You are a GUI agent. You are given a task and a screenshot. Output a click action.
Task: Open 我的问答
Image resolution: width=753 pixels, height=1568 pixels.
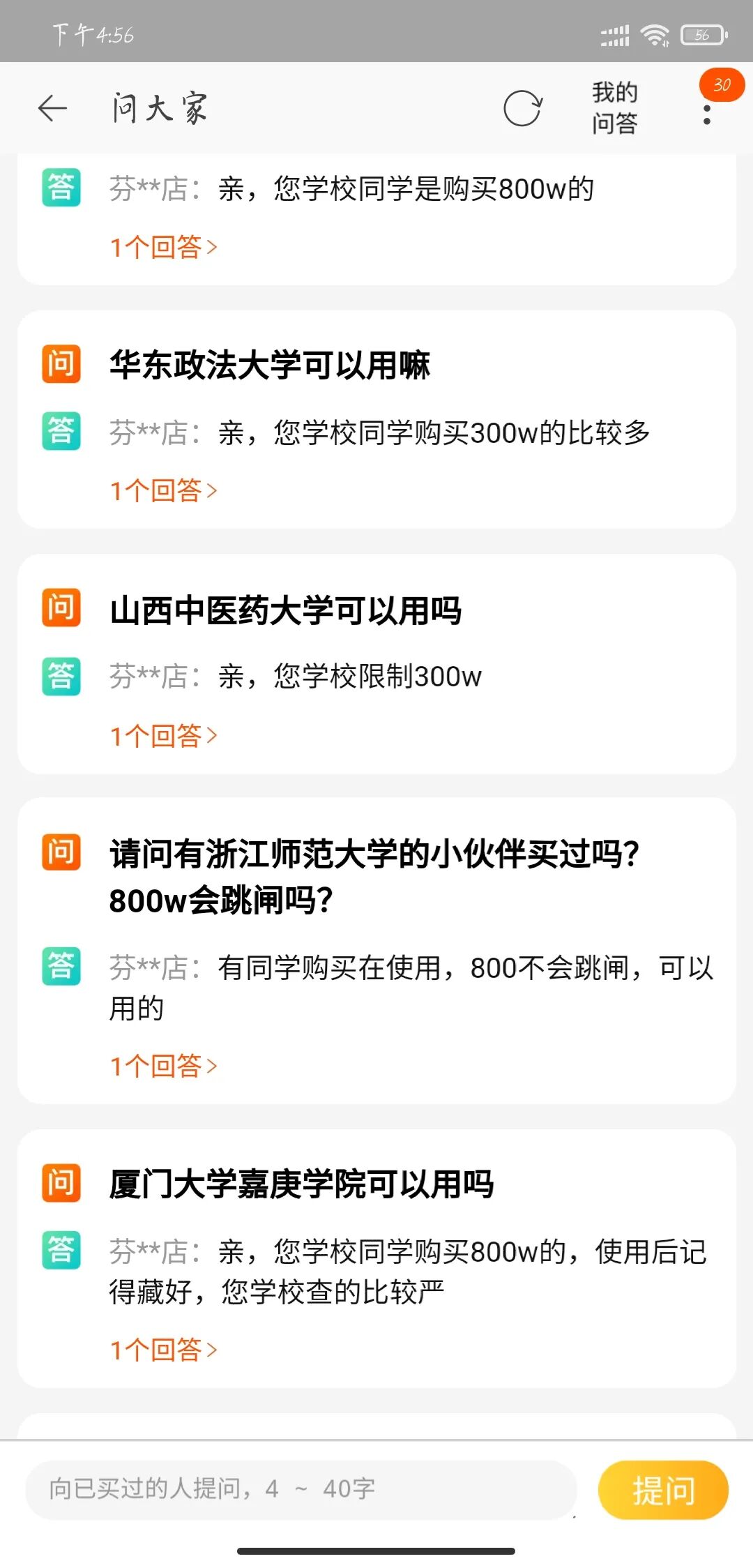pos(614,108)
